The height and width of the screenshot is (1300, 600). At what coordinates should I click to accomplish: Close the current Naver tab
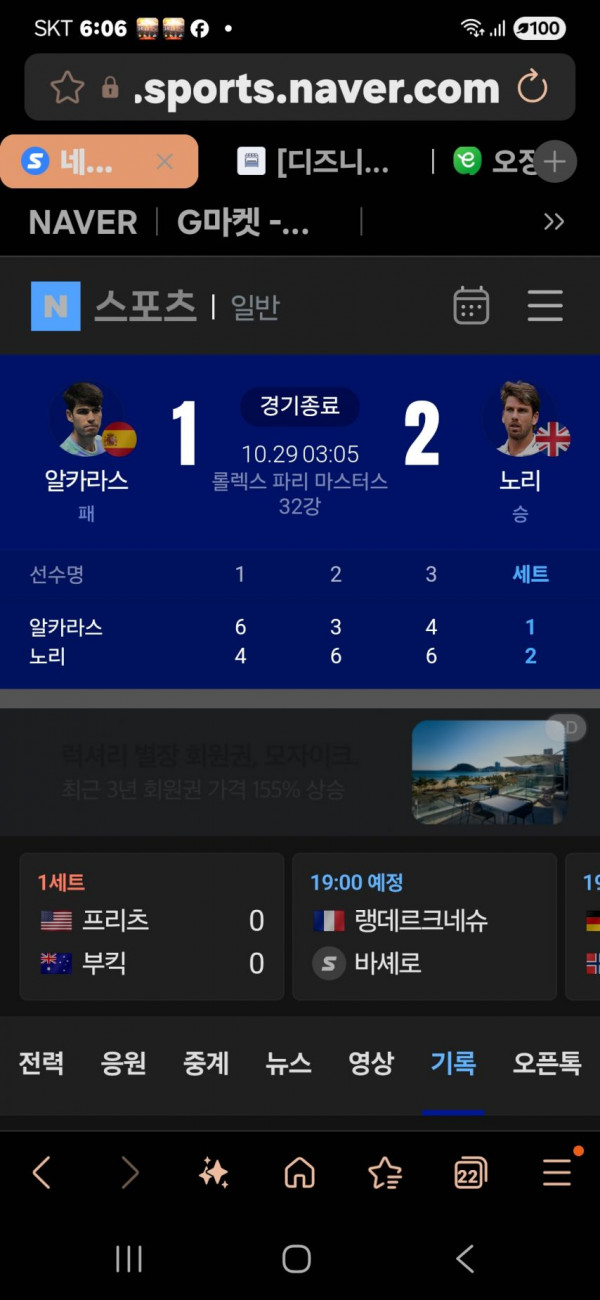(x=165, y=161)
